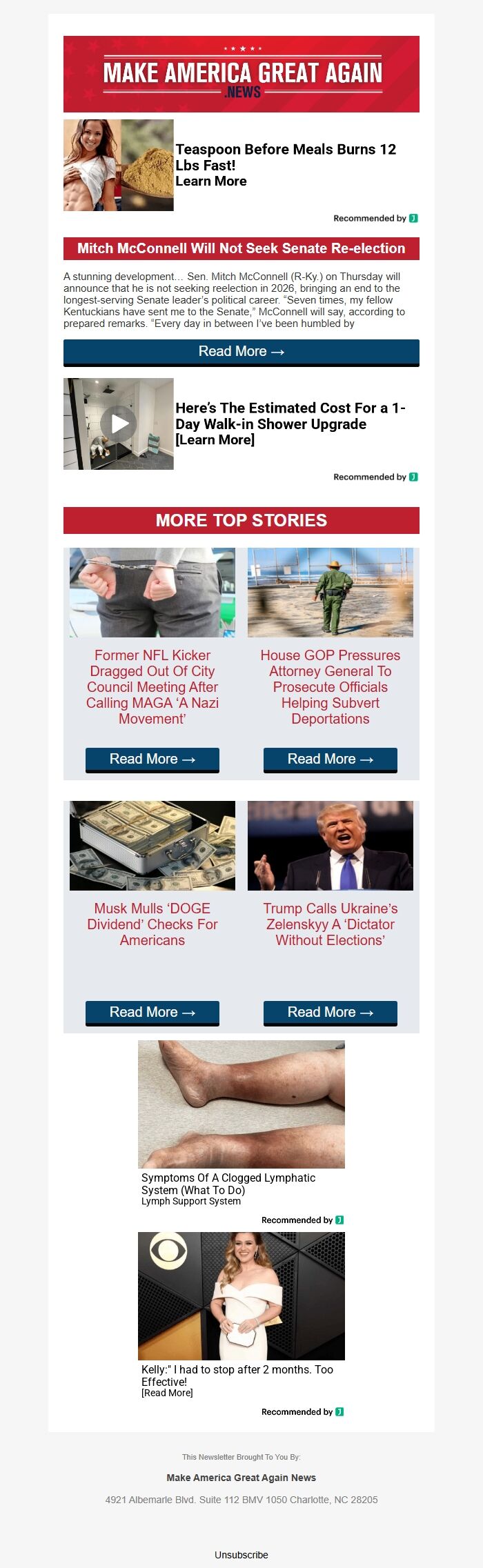Unsubscribe from this newsletter
Image resolution: width=483 pixels, height=1568 pixels.
pyautogui.click(x=241, y=1554)
